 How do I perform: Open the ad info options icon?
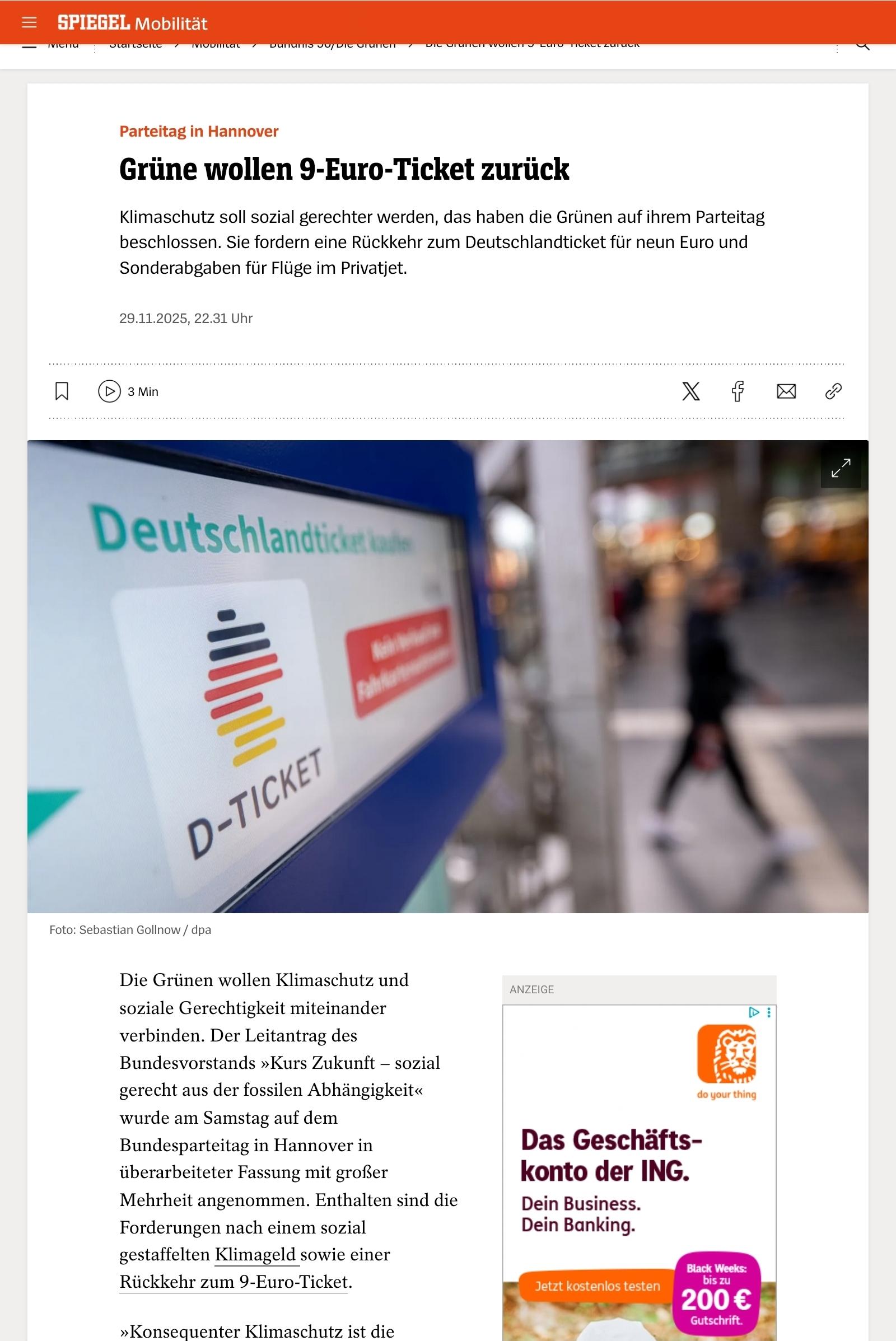[754, 1012]
